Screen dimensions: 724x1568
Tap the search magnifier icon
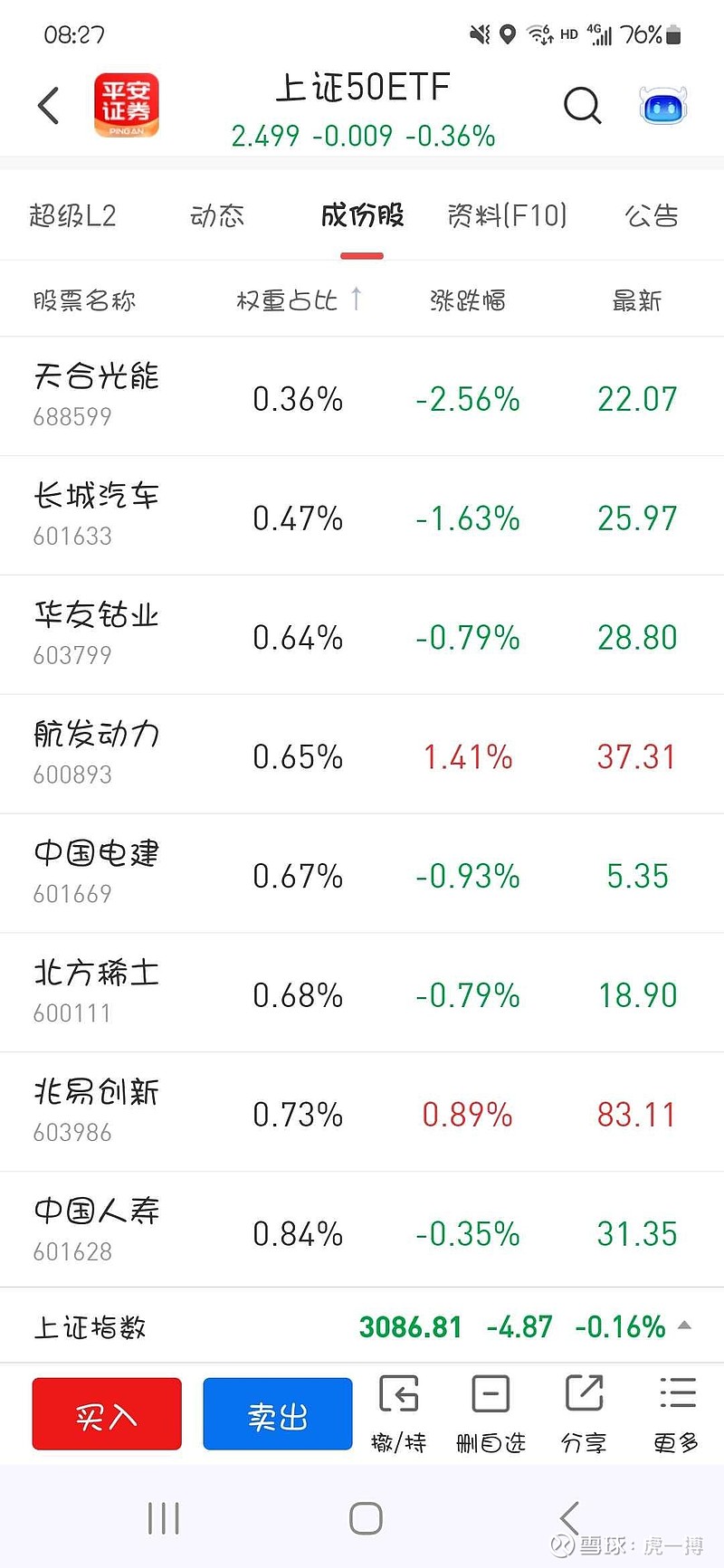pyautogui.click(x=583, y=106)
